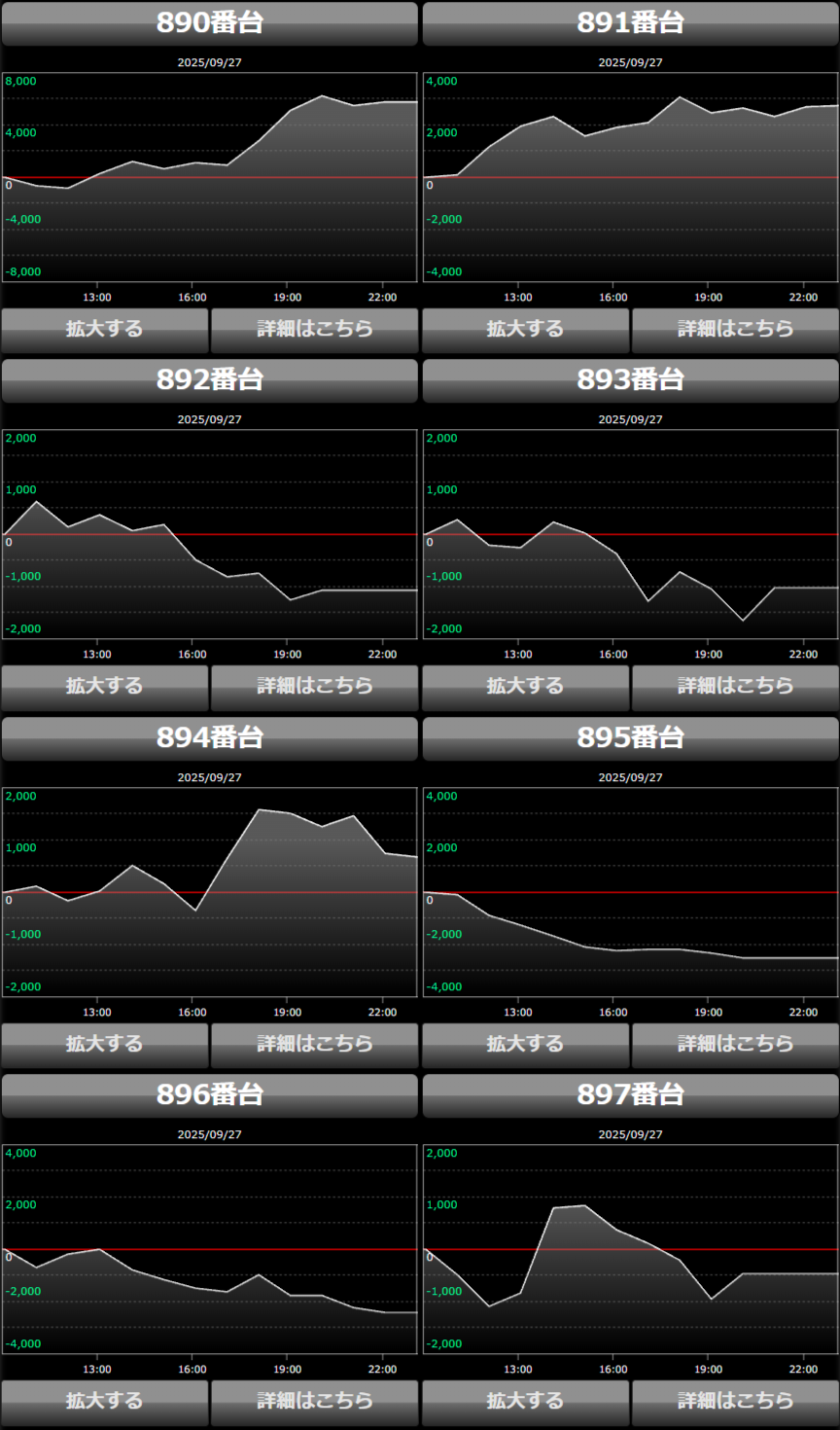Select the 893番台 title bar
Image resolution: width=840 pixels, height=1430 pixels.
pos(631,380)
